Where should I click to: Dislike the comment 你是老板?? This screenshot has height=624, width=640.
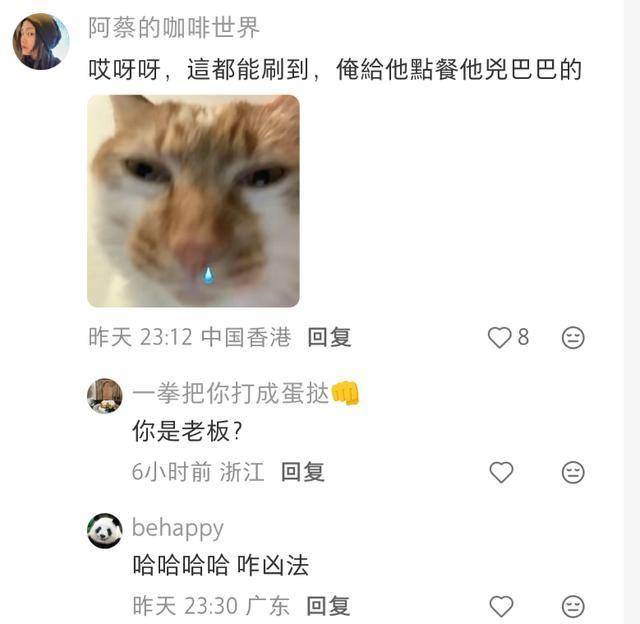click(573, 472)
